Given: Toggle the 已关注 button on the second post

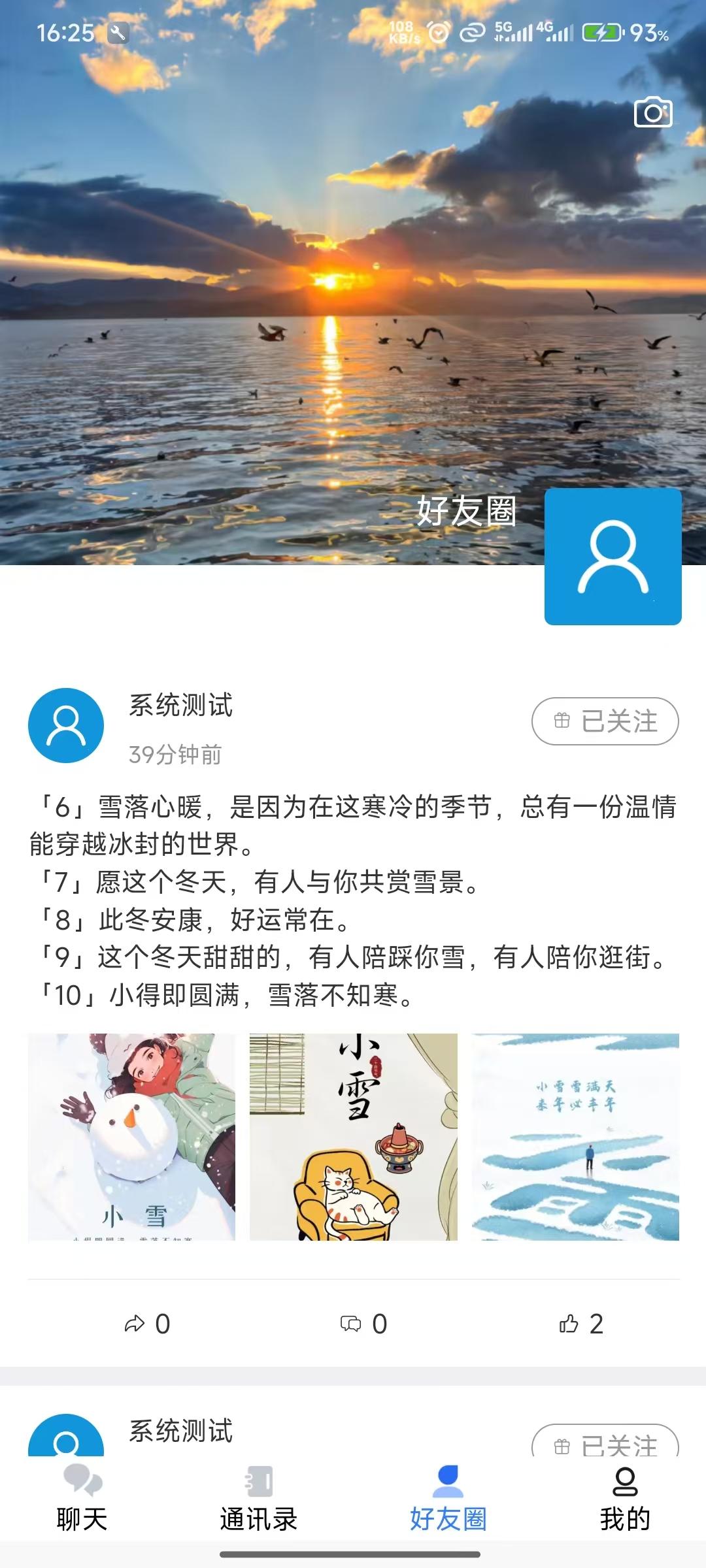Looking at the screenshot, I should [x=603, y=1444].
